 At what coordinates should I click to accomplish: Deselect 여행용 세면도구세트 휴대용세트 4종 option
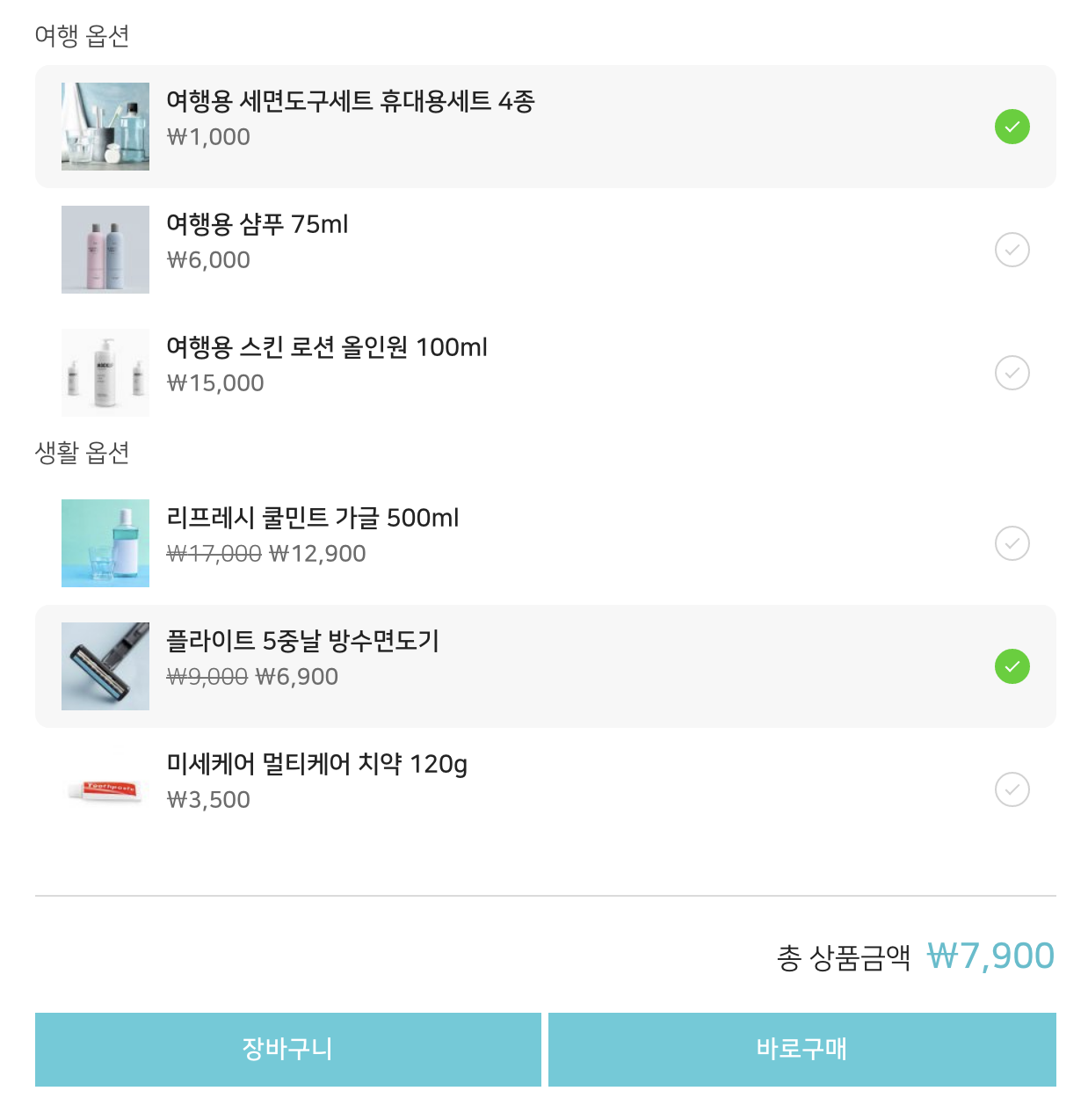point(1012,127)
